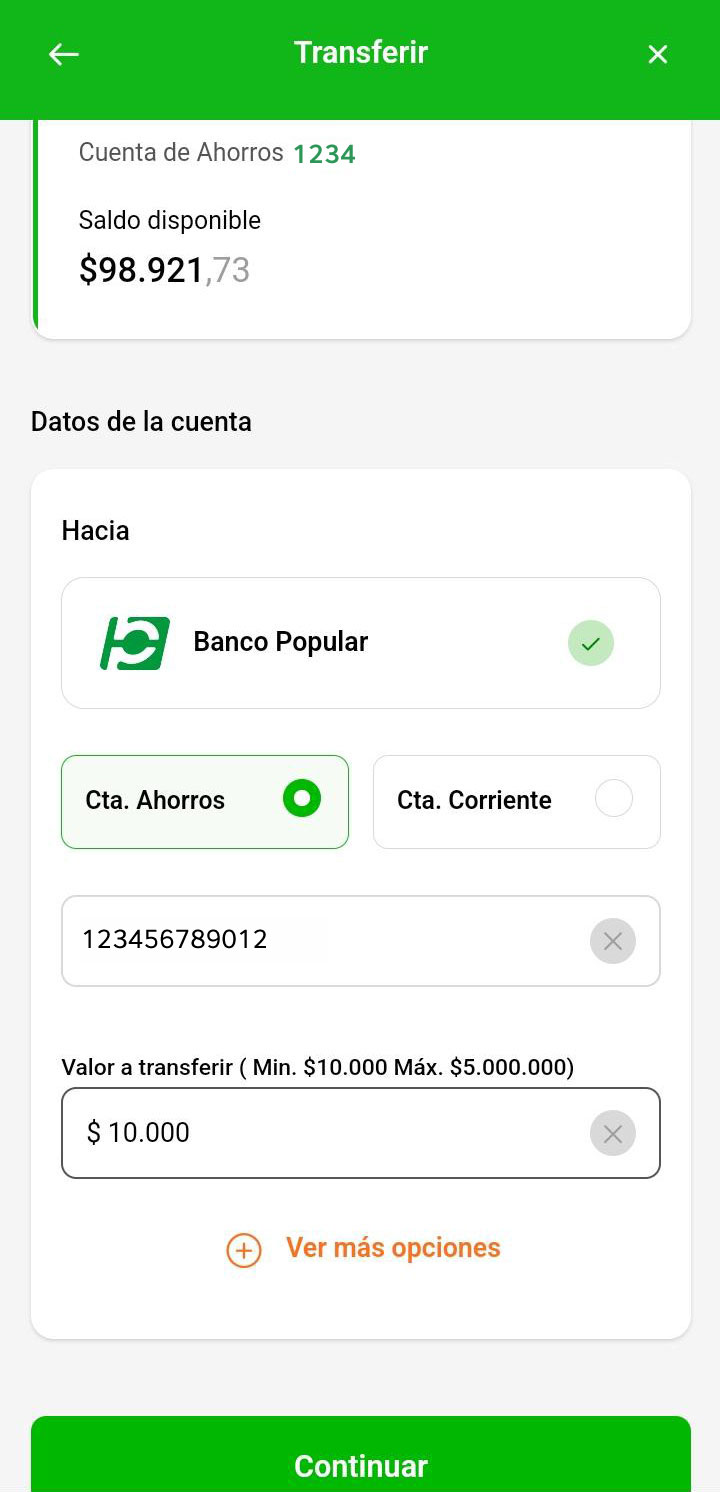This screenshot has width=720, height=1492.
Task: Tap the transfer amount field showing $ 10.000
Action: pyautogui.click(x=330, y=1133)
